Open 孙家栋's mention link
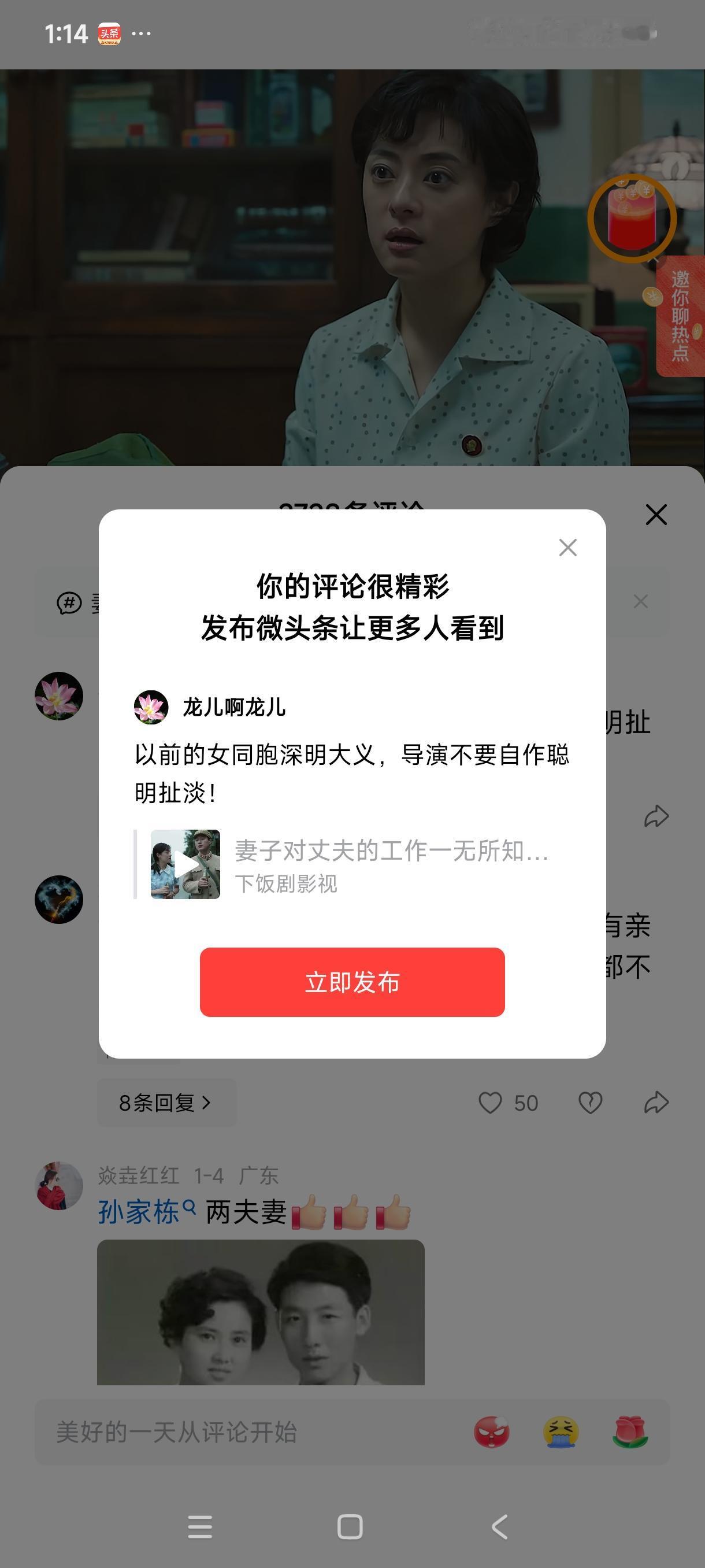 click(139, 1207)
